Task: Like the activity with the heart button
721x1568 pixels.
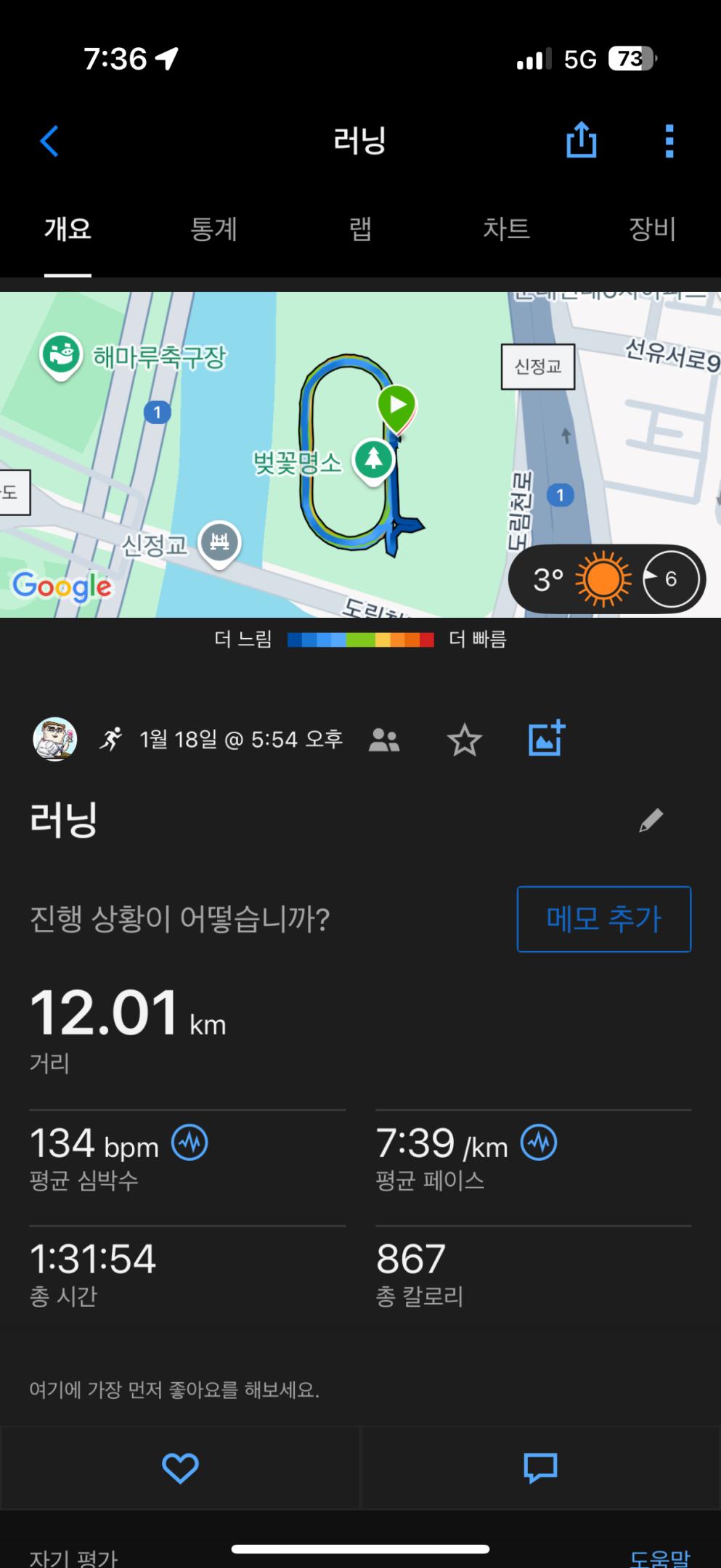Action: 179,1468
